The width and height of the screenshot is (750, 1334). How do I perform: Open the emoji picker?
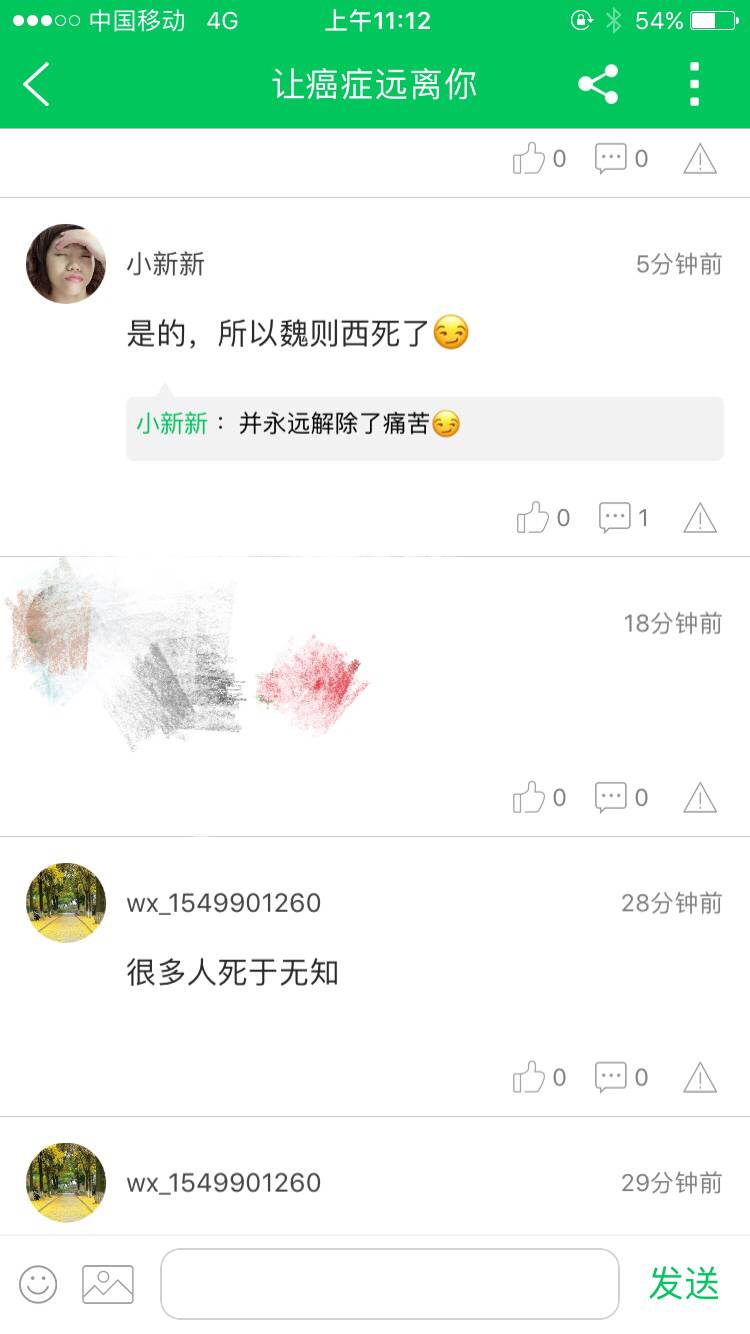coord(38,1284)
